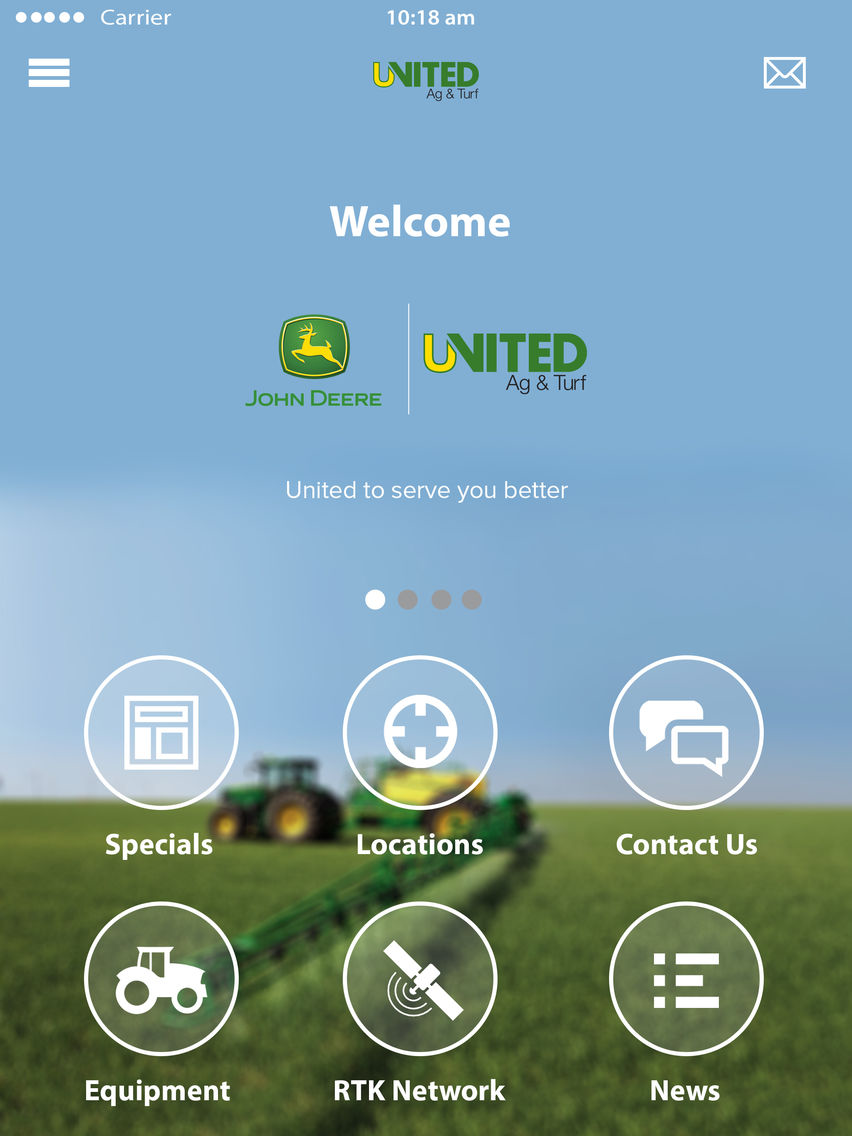852x1136 pixels.
Task: Tap the News label text
Action: (x=686, y=1091)
